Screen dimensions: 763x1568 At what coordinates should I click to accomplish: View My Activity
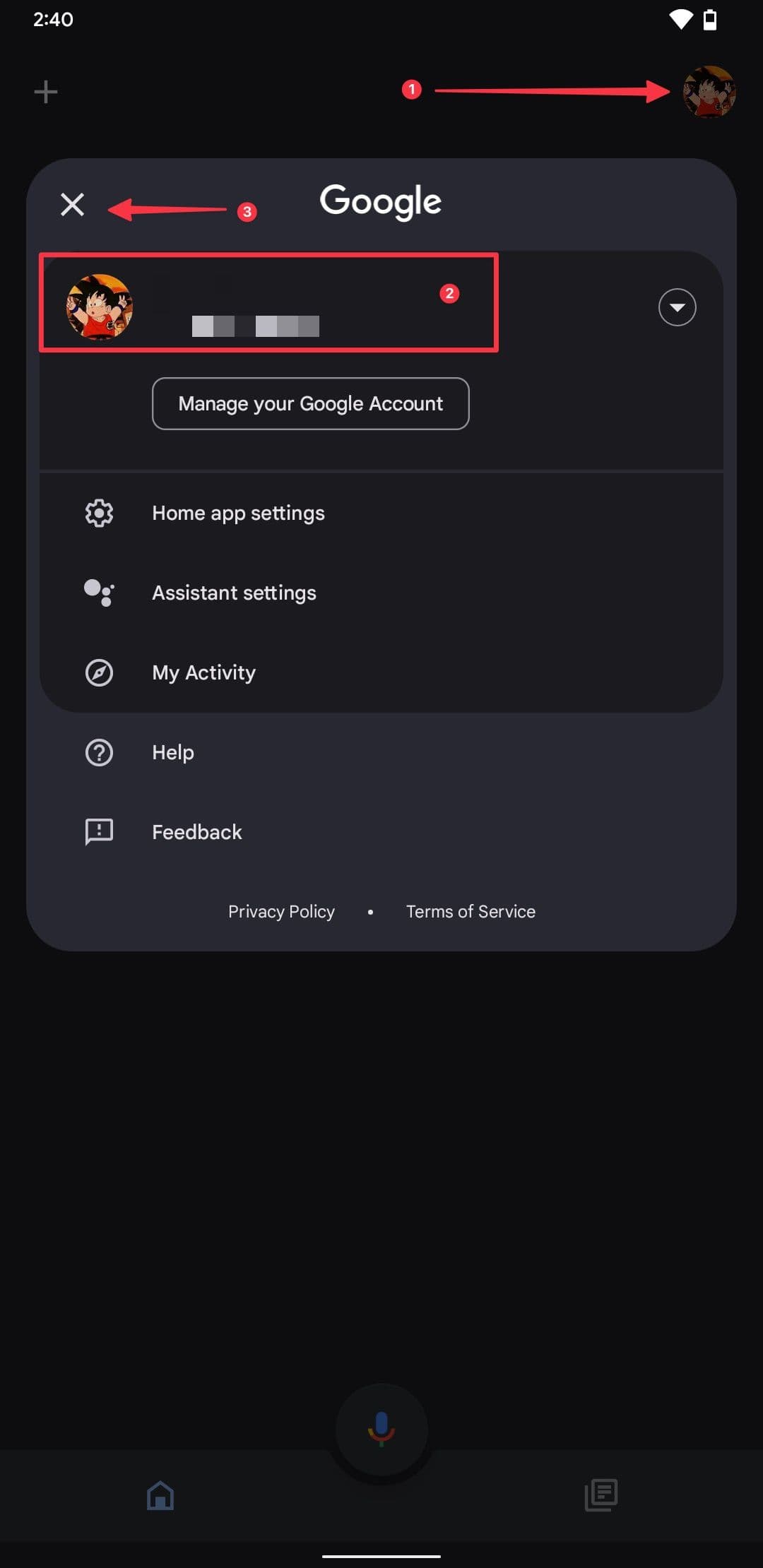[203, 672]
